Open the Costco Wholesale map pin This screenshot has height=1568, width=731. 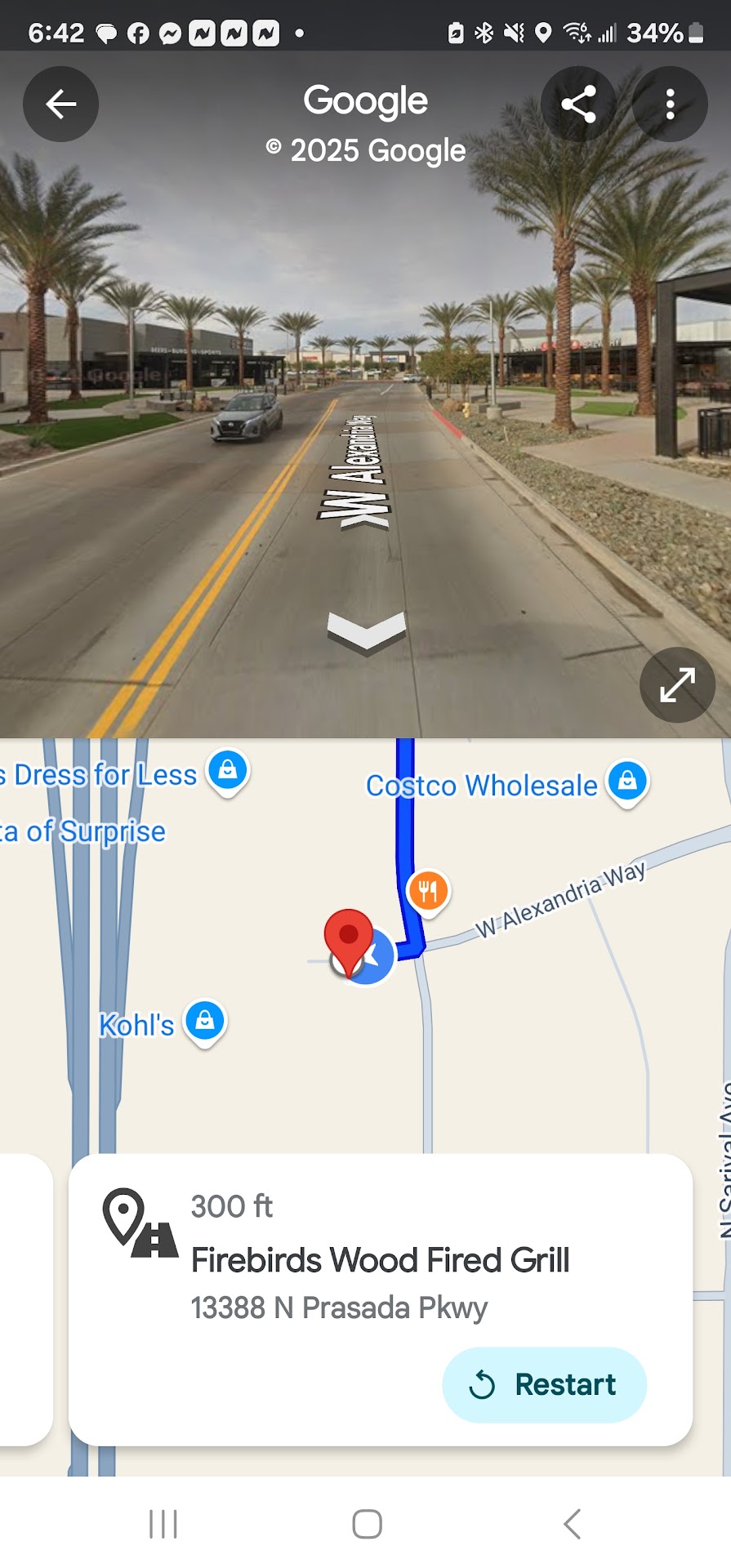coord(627,781)
